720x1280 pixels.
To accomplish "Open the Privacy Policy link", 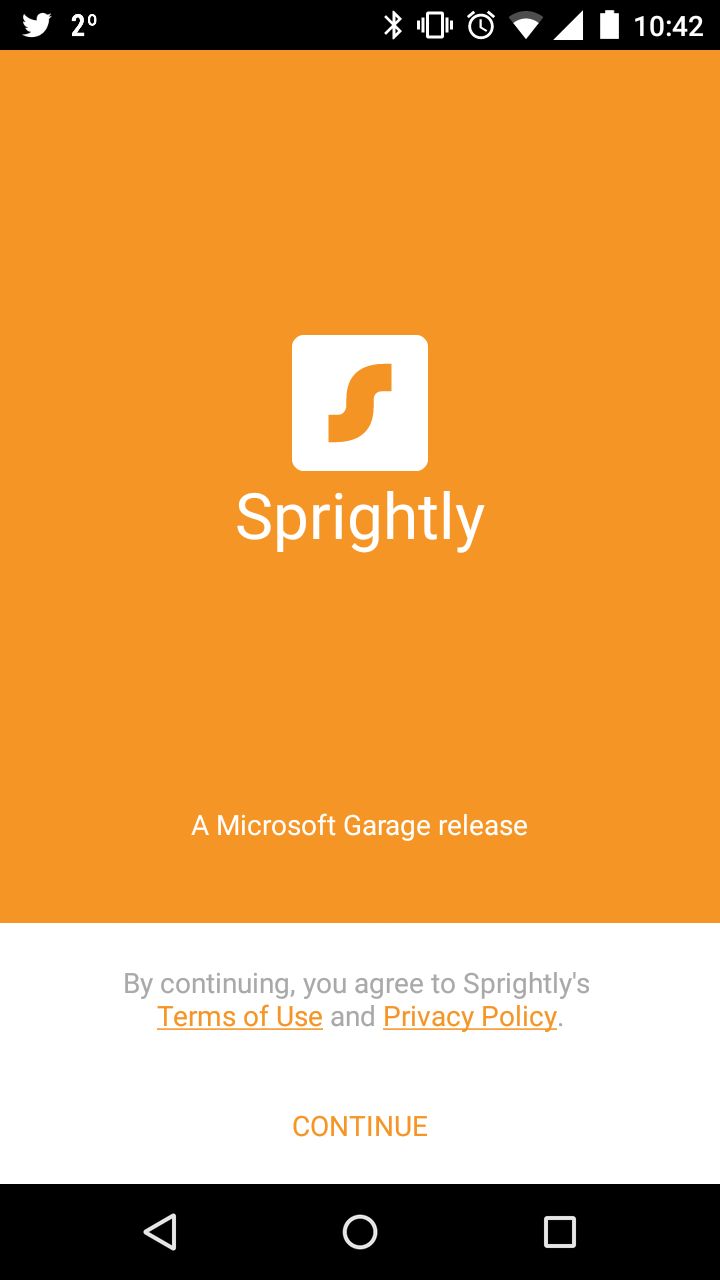I will click(x=470, y=1017).
